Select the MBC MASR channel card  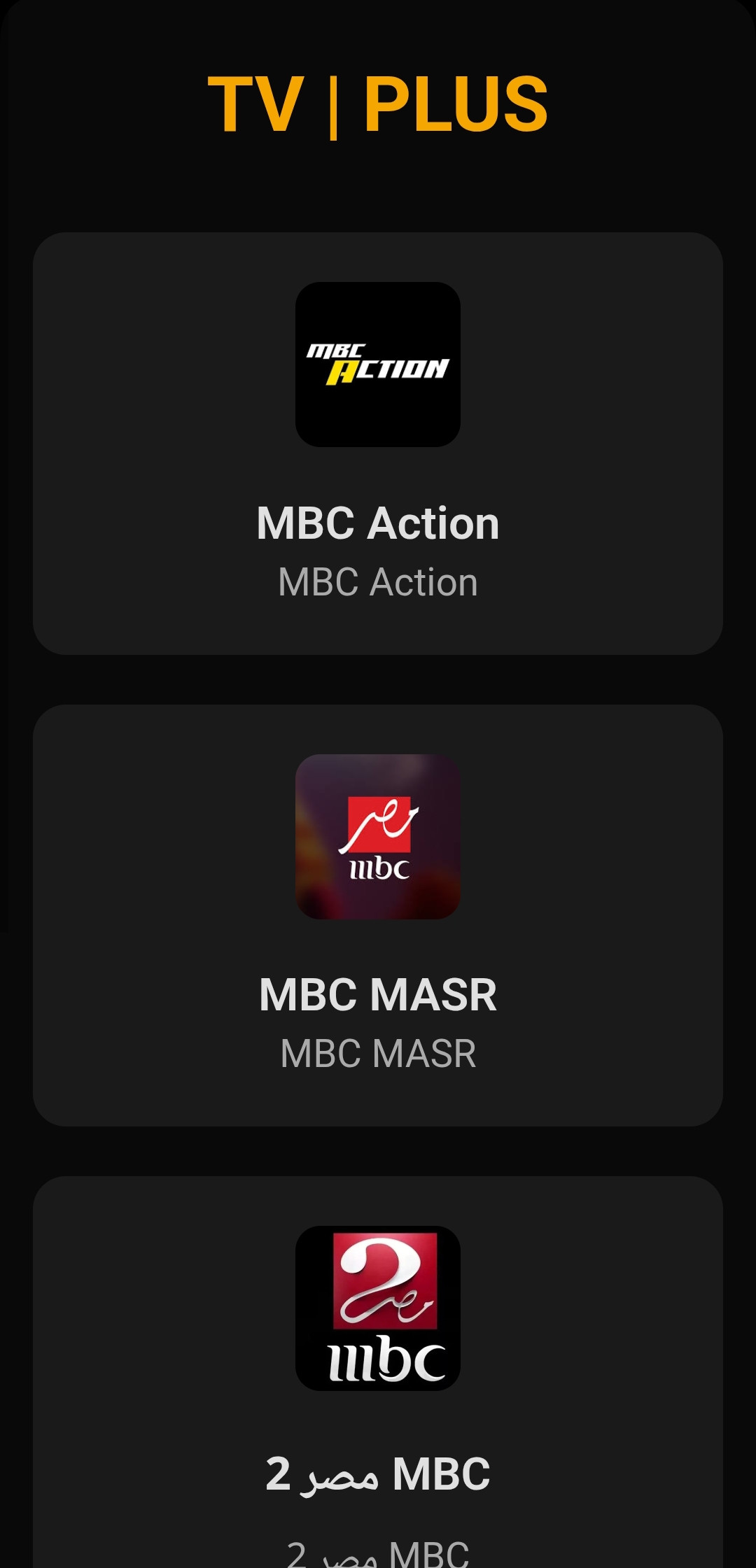tap(378, 915)
